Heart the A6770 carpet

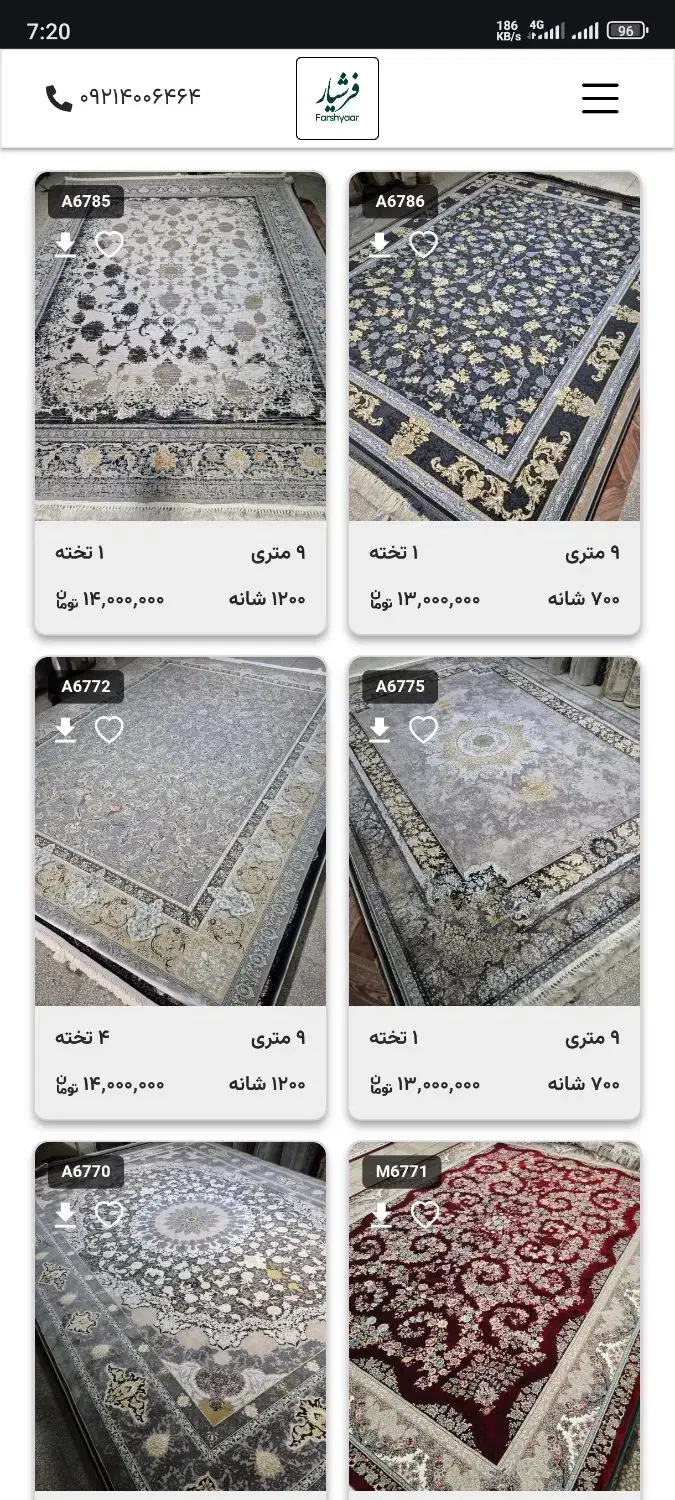click(109, 1214)
